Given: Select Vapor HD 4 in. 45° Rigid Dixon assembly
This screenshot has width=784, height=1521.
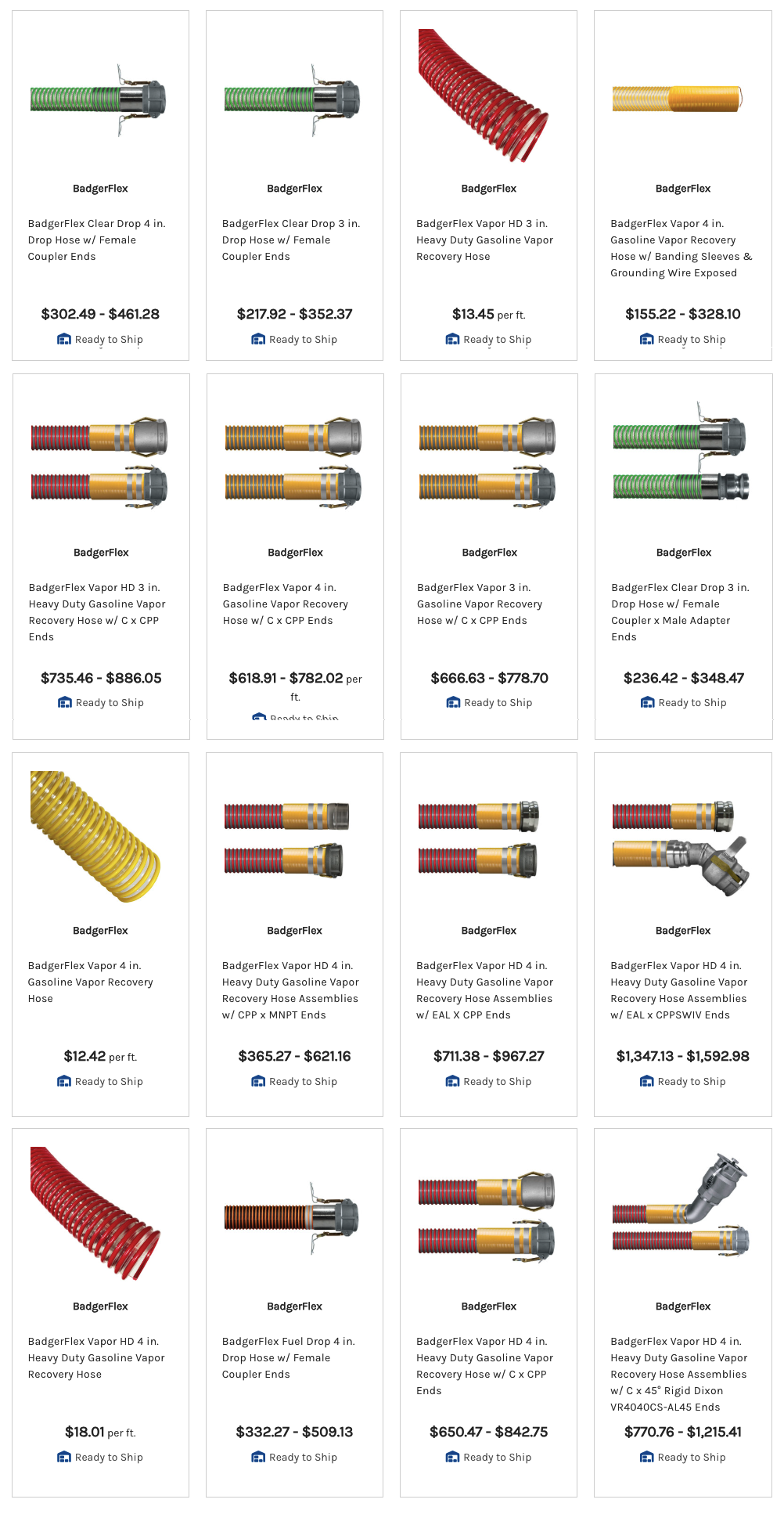Looking at the screenshot, I should pyautogui.click(x=678, y=1373).
